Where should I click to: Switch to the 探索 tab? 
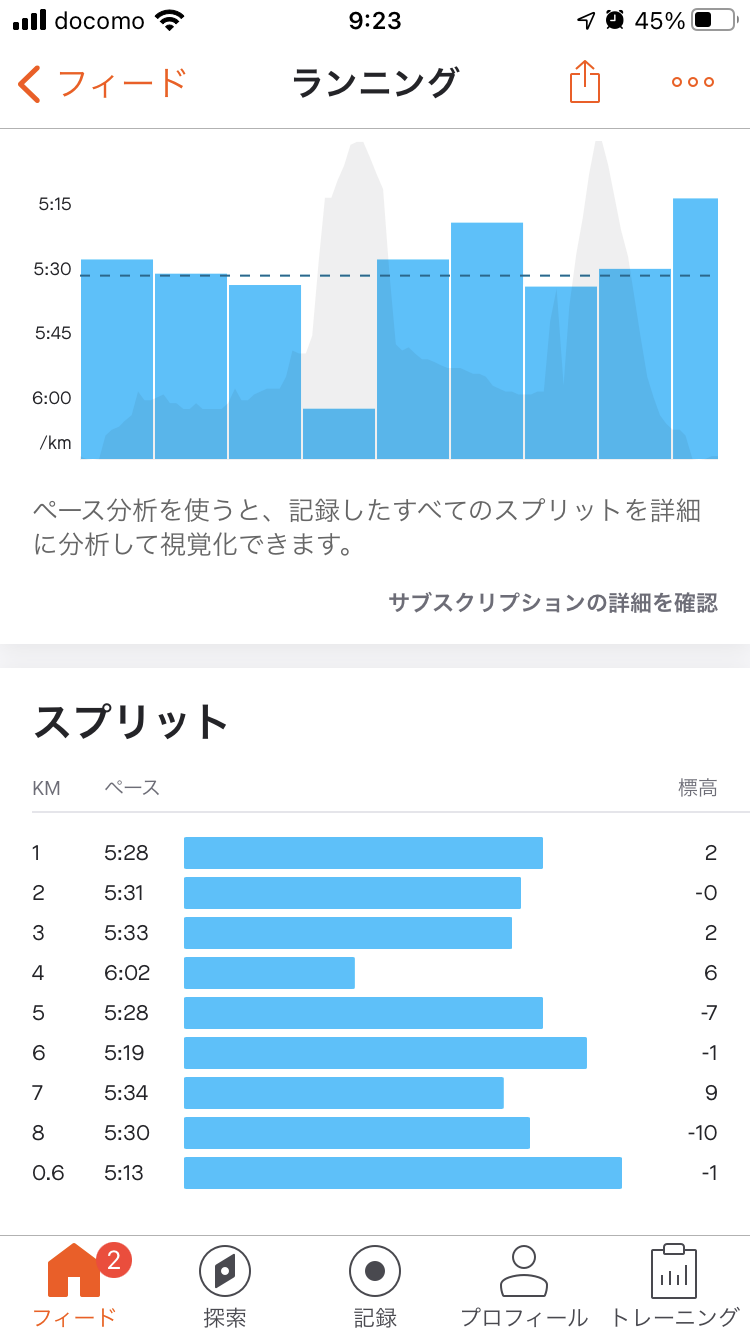click(225, 1285)
